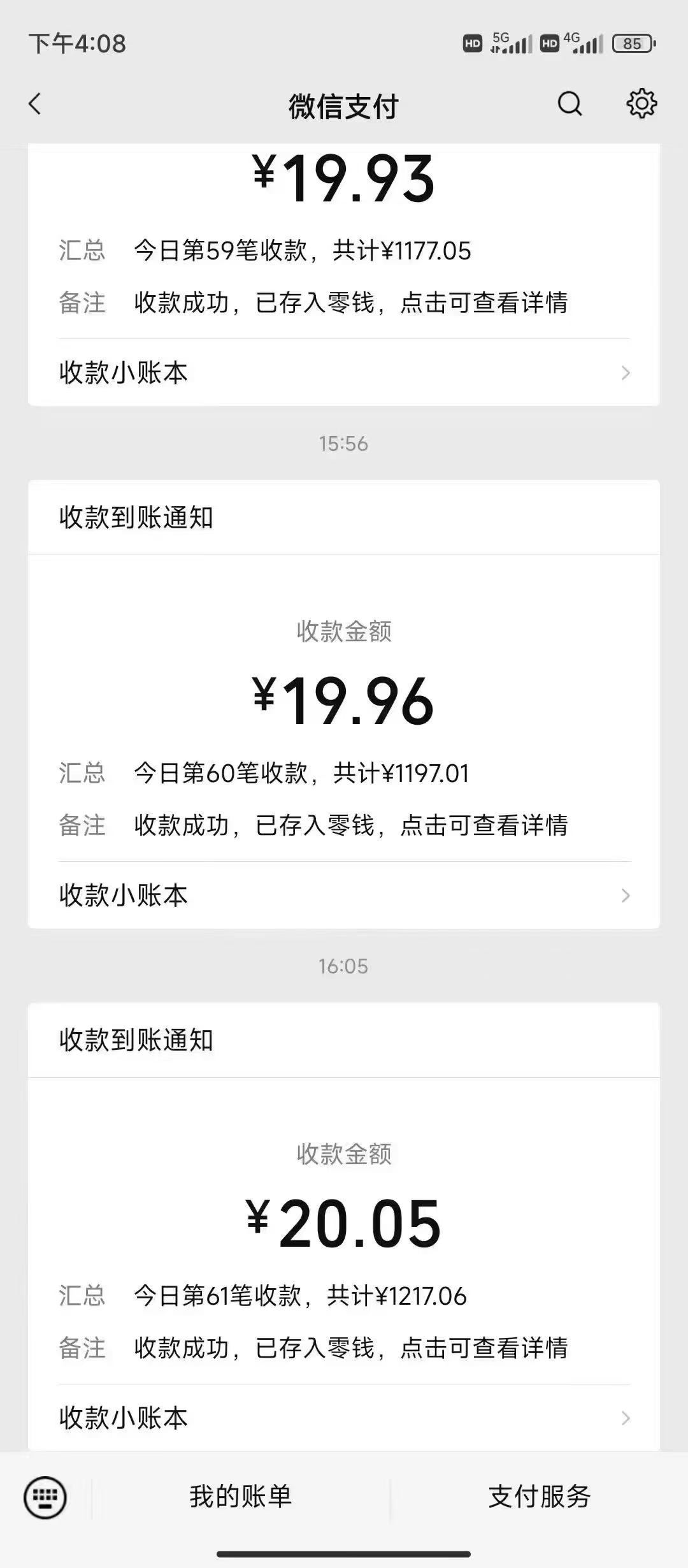Switch to keyboard input mode
Screen dimensions: 688x1568
coord(45,1497)
